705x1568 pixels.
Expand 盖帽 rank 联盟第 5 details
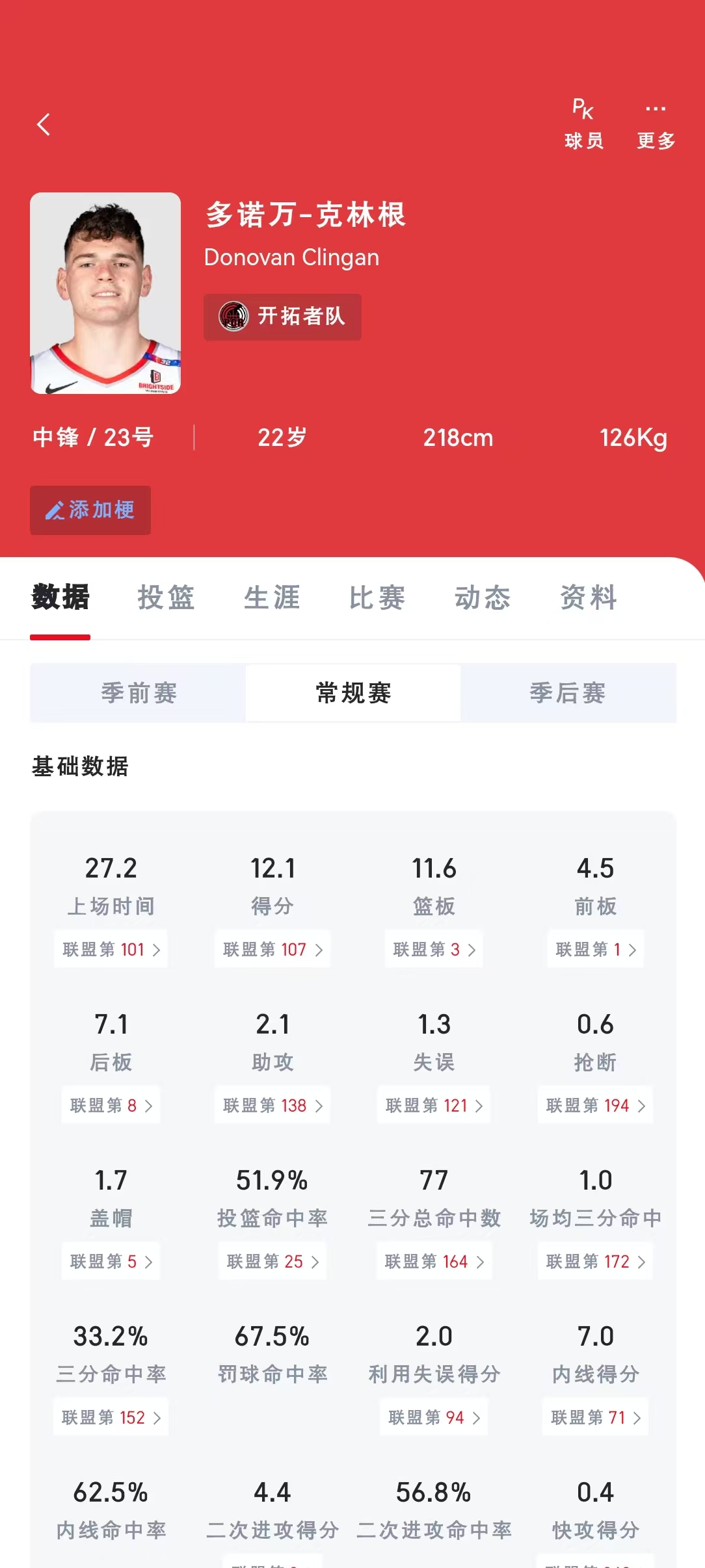(x=110, y=1261)
